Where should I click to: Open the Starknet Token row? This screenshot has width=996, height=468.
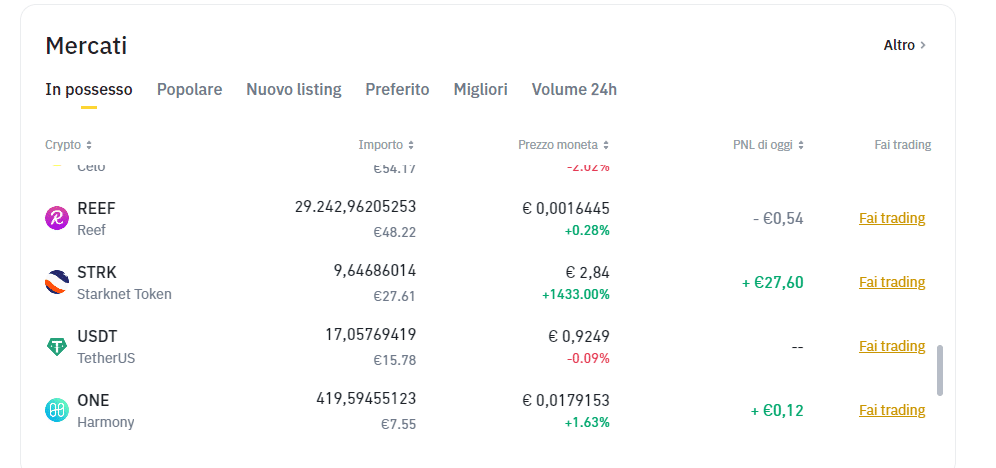tap(124, 283)
